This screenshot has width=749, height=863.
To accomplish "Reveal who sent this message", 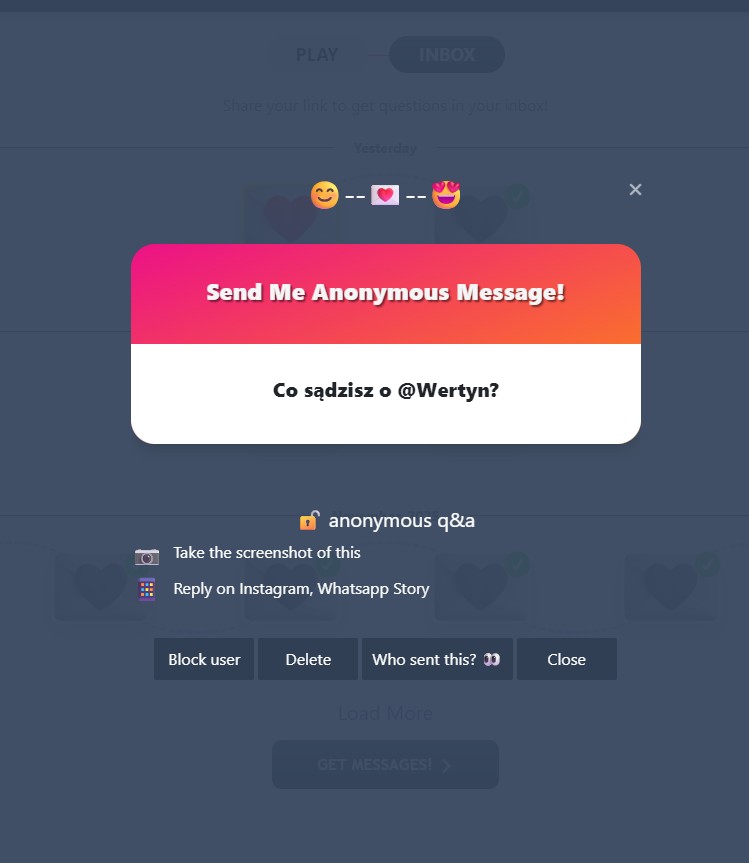I will 436,659.
